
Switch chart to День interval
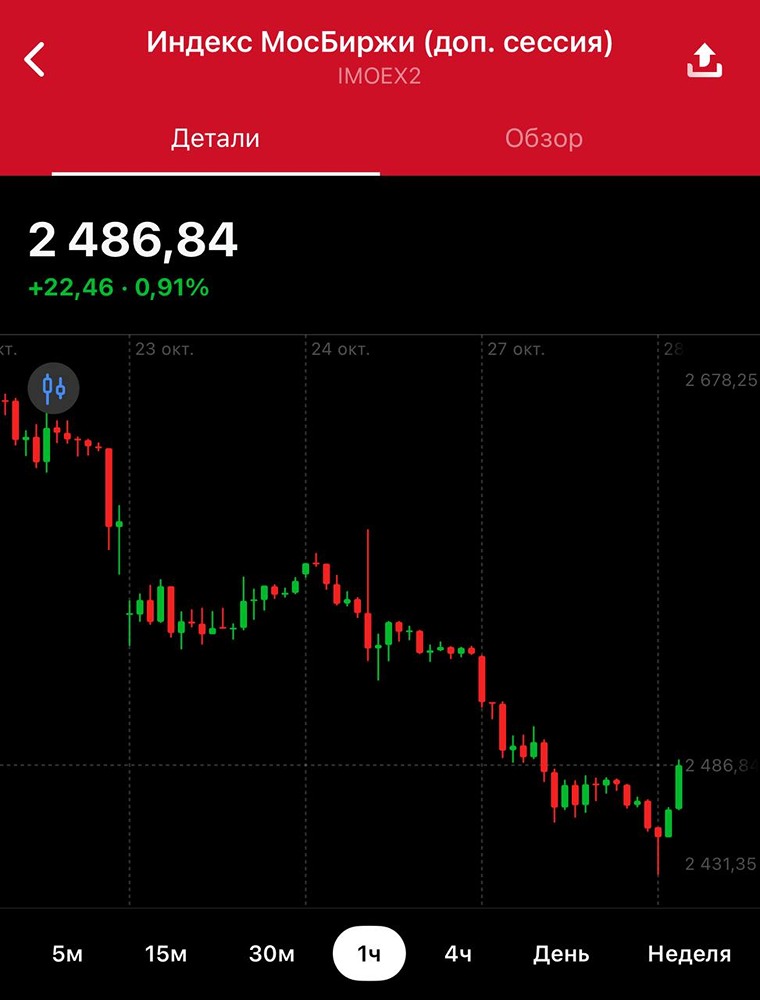point(561,954)
